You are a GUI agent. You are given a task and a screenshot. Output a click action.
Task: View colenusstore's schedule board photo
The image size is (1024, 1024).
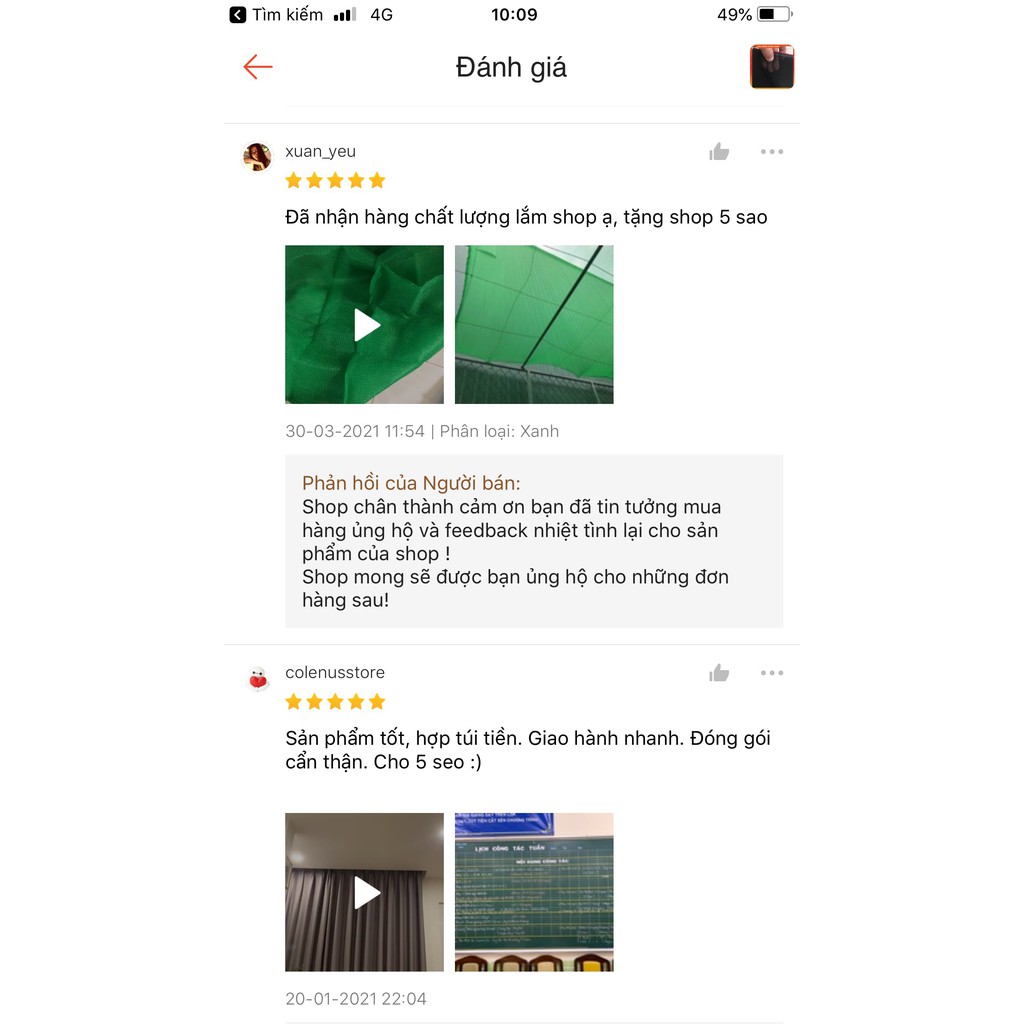(x=534, y=892)
